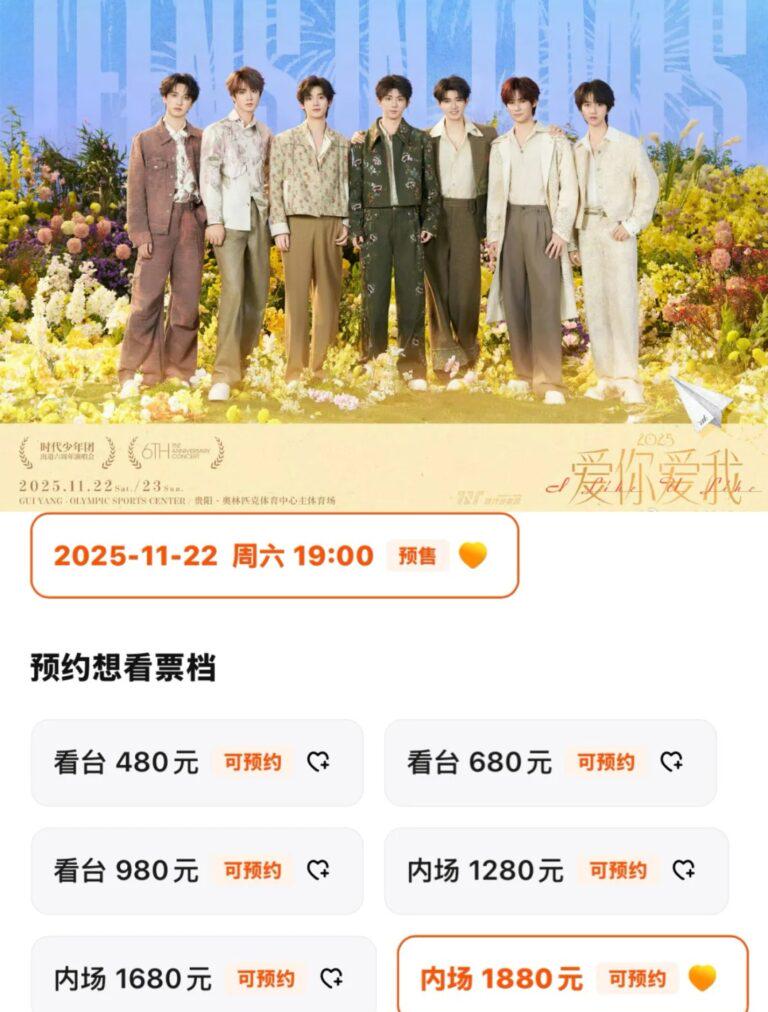
Task: Pick the 看台 980元 ticket tier
Action: 196,871
